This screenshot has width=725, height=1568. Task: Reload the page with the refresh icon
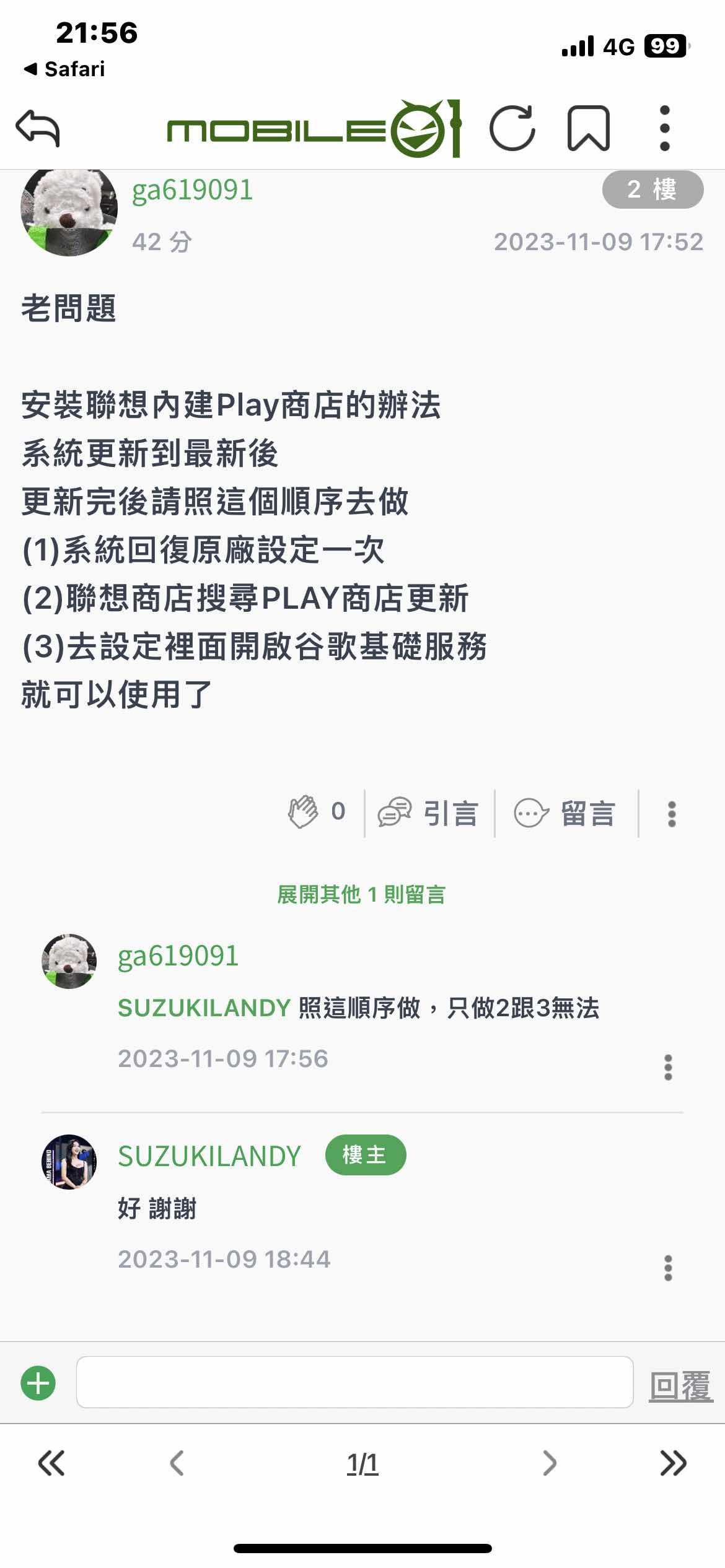point(512,128)
